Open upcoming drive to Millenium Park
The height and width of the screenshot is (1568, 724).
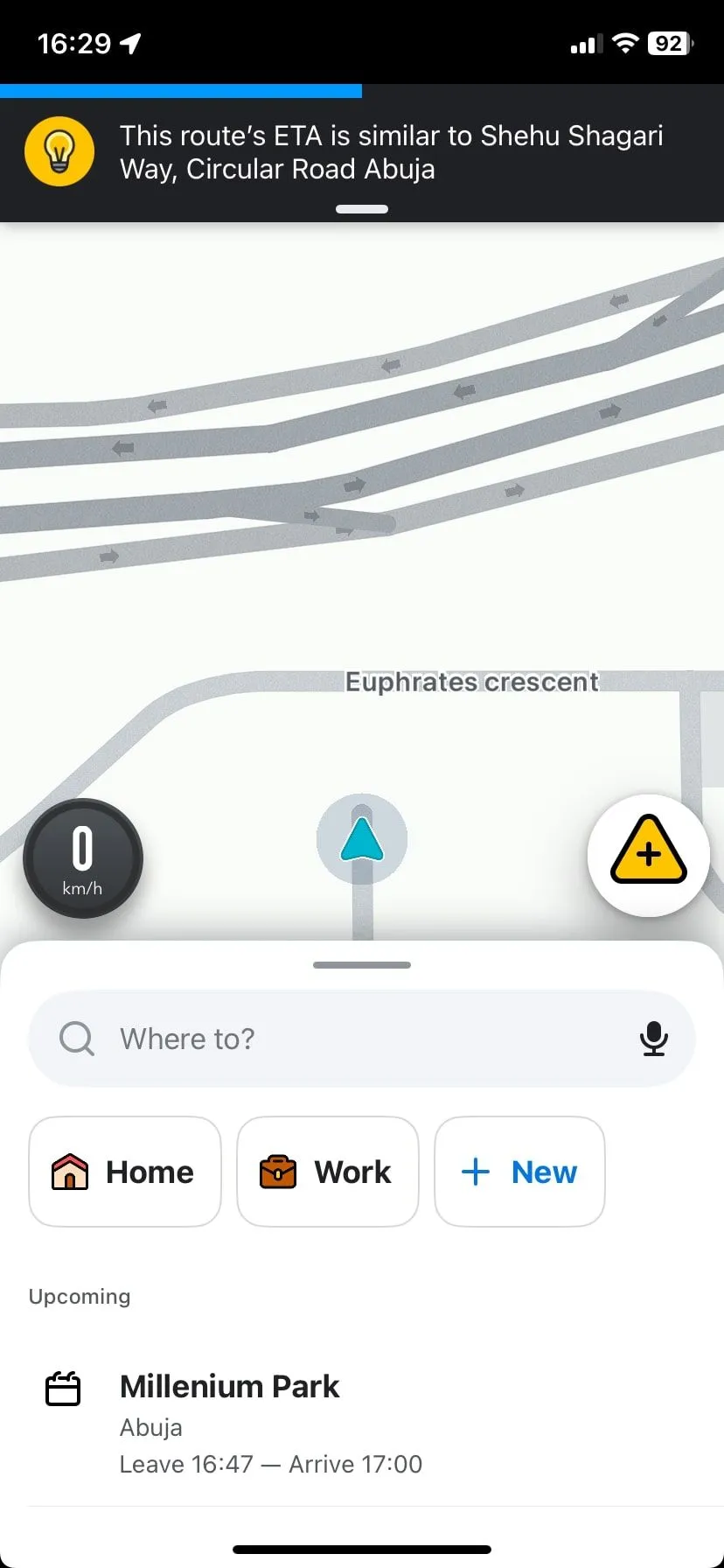[271, 1424]
